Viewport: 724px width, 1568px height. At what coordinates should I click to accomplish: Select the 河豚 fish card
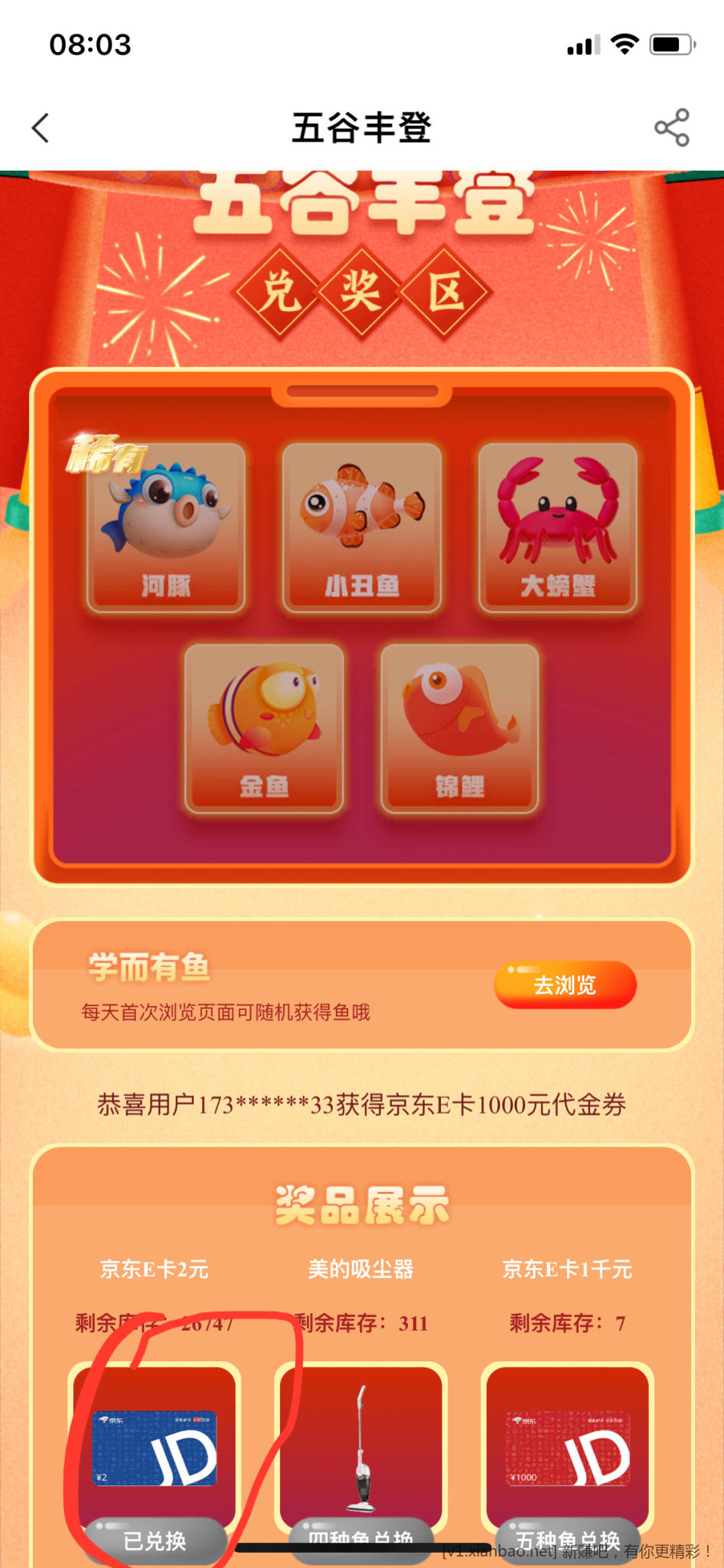coord(166,528)
